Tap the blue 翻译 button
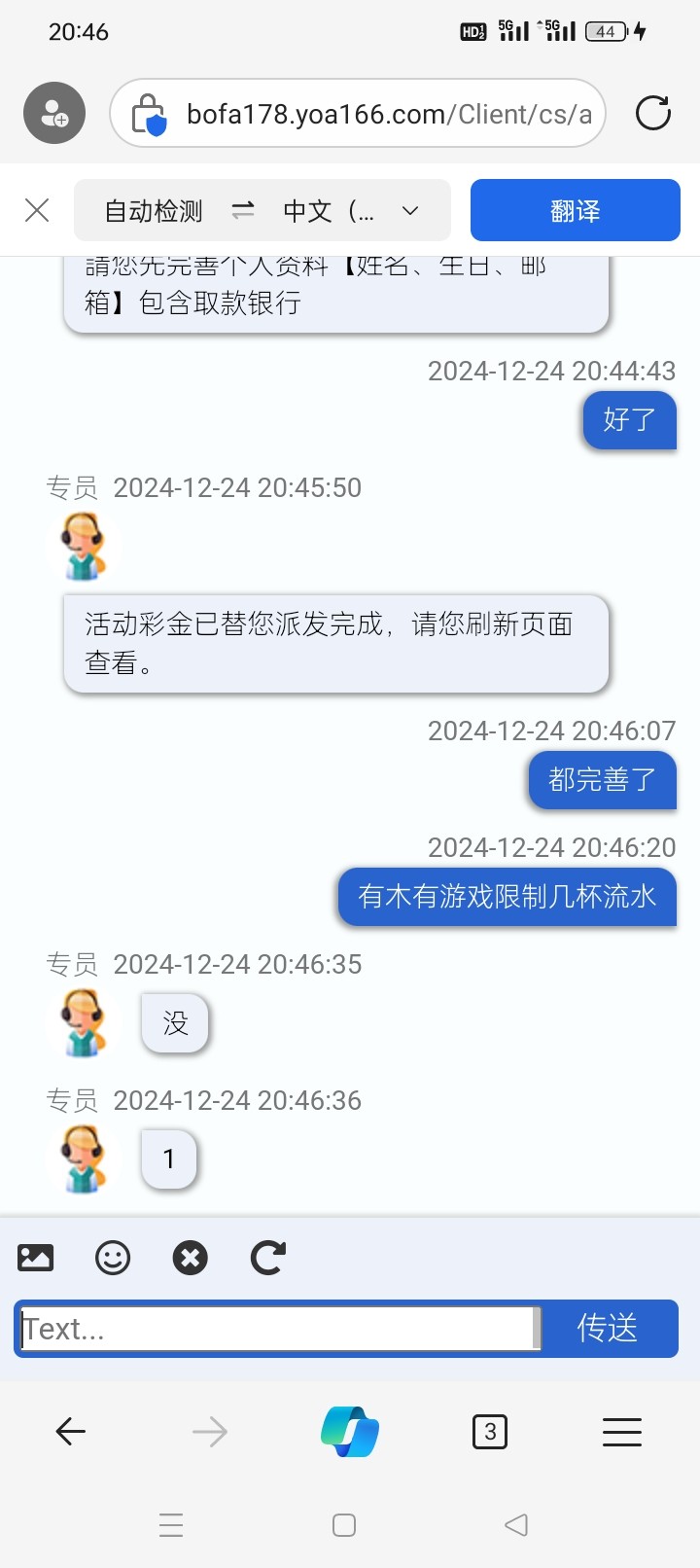 click(x=576, y=210)
